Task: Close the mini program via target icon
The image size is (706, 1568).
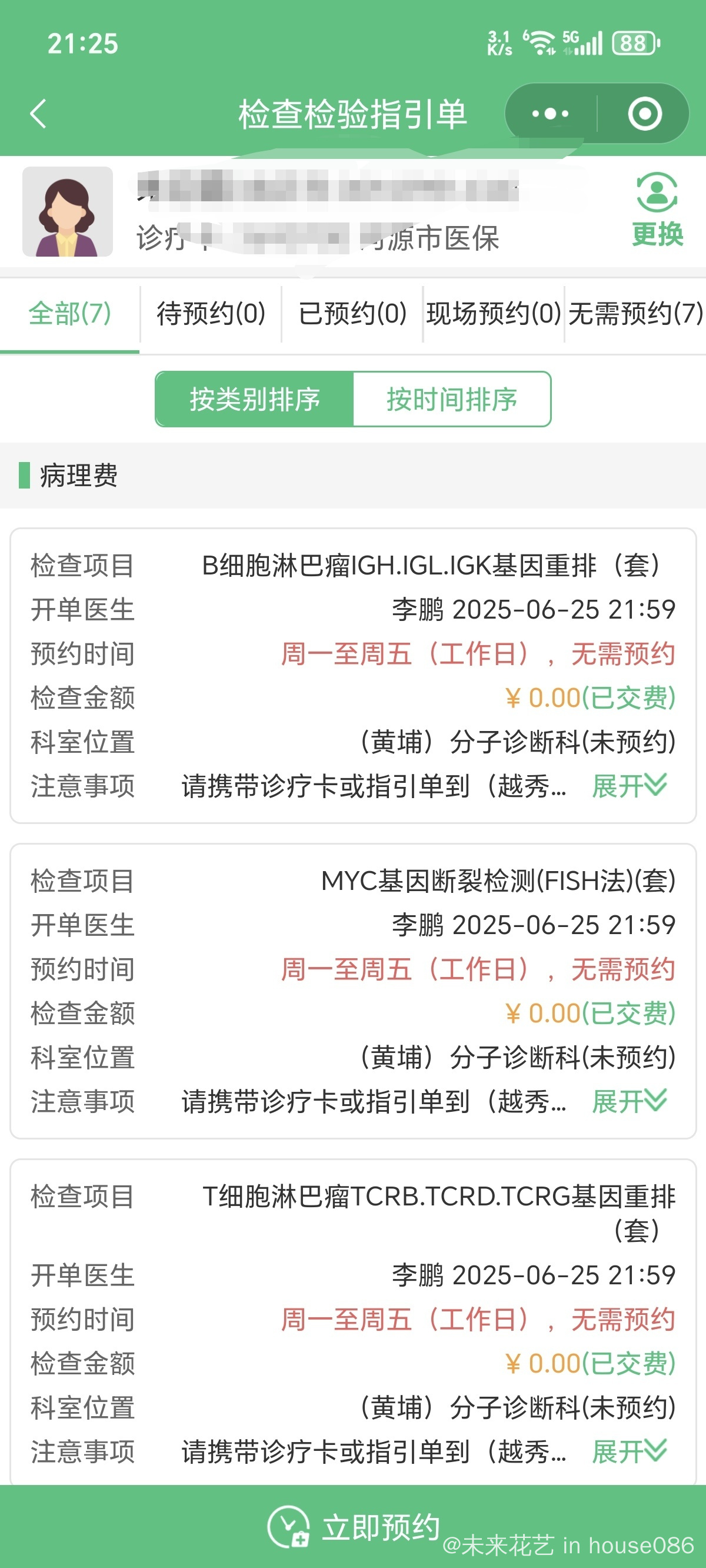Action: click(645, 114)
